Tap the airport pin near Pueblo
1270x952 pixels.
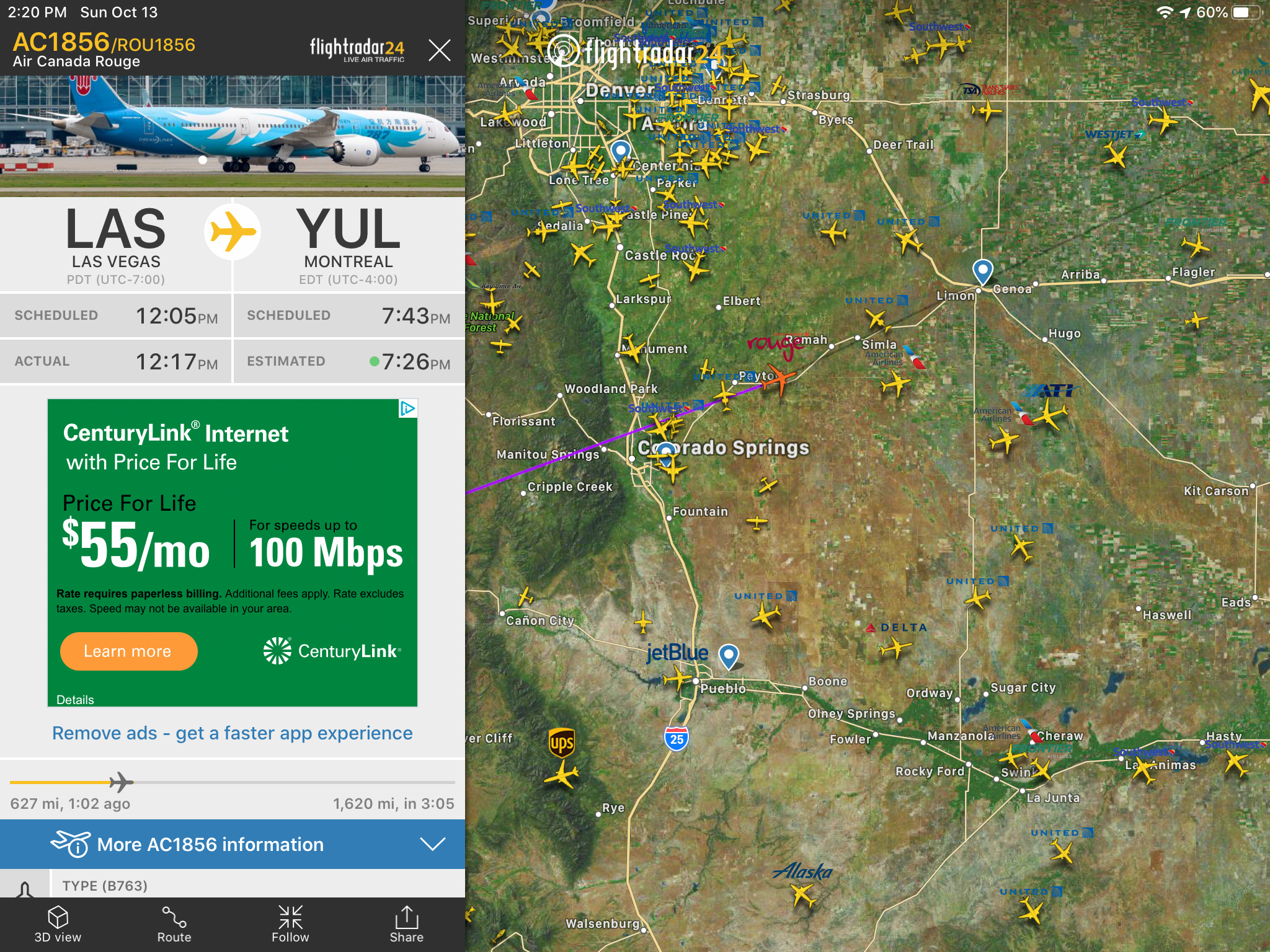coord(729,654)
